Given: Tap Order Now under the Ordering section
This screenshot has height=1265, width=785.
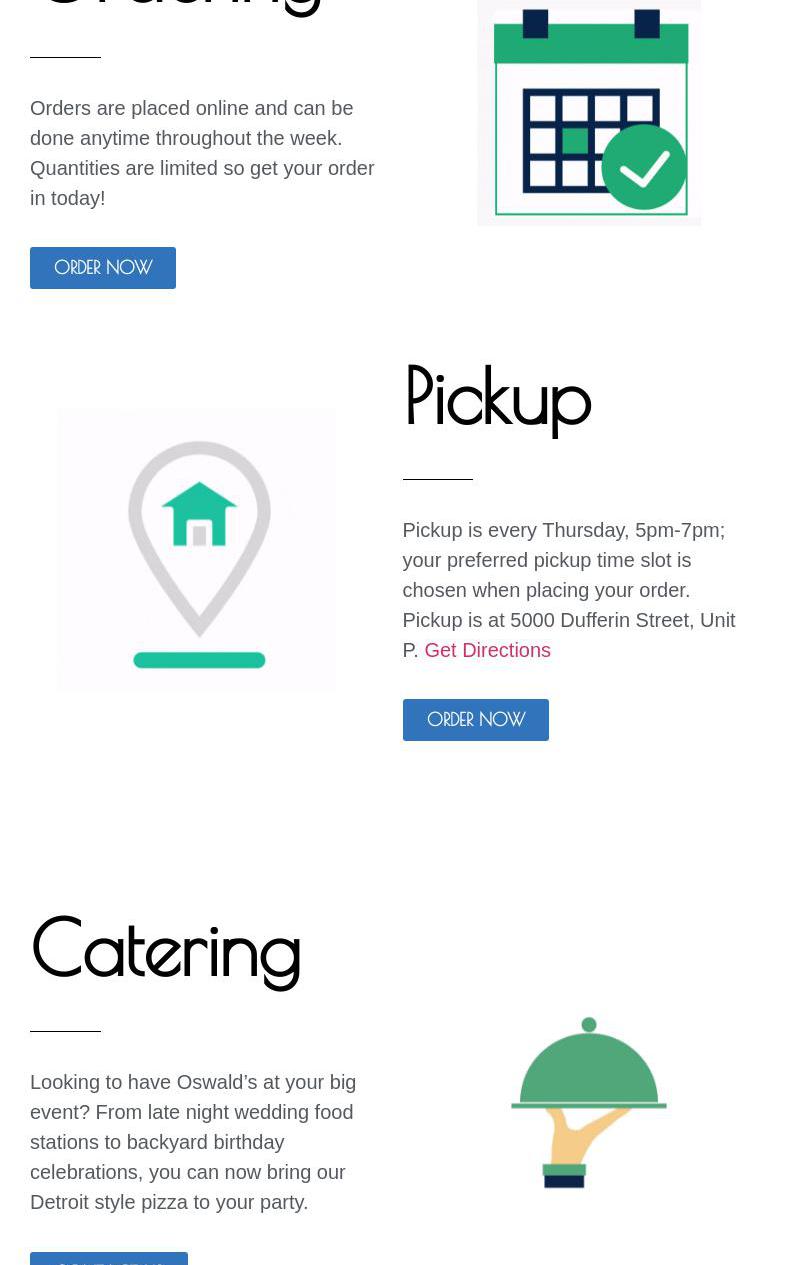Looking at the screenshot, I should point(103,268).
